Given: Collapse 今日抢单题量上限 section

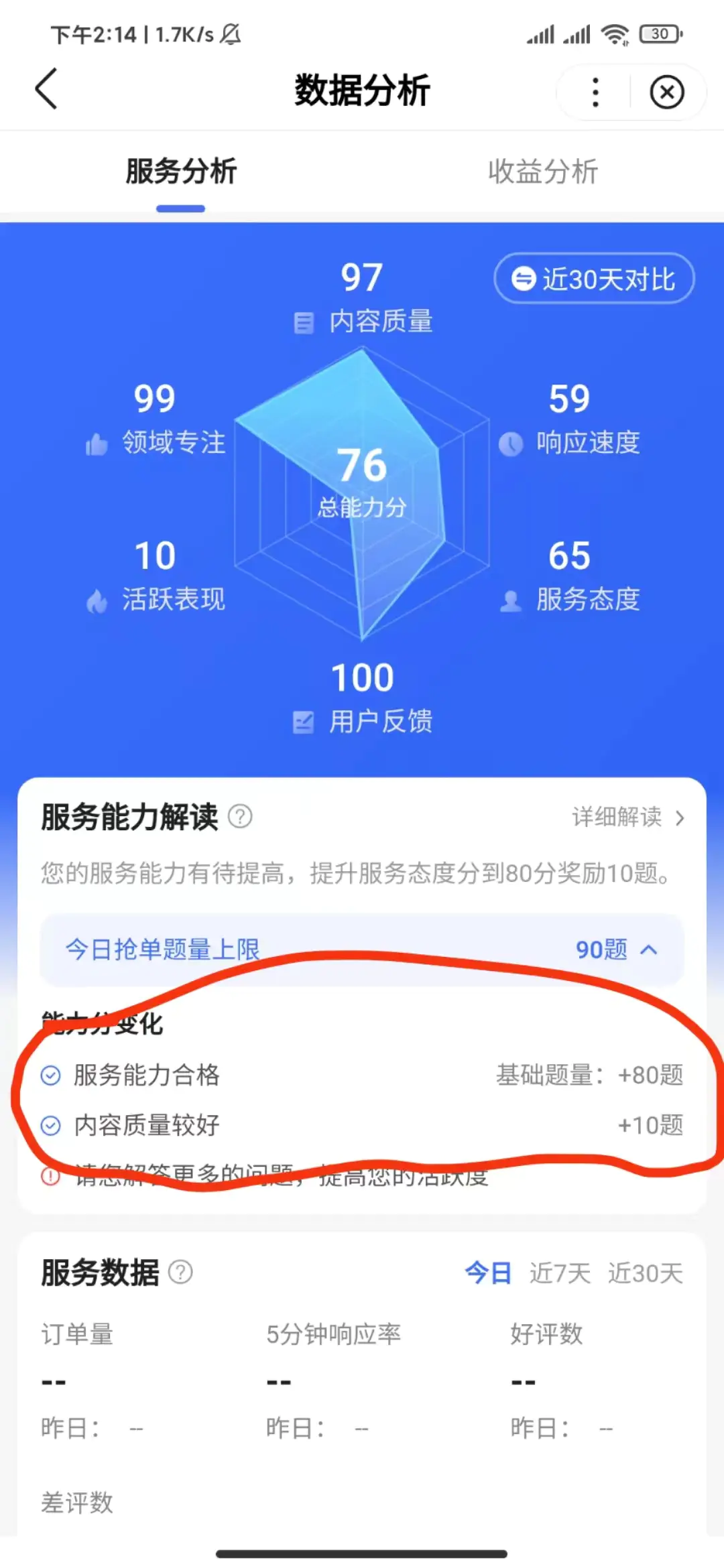Looking at the screenshot, I should tap(648, 950).
